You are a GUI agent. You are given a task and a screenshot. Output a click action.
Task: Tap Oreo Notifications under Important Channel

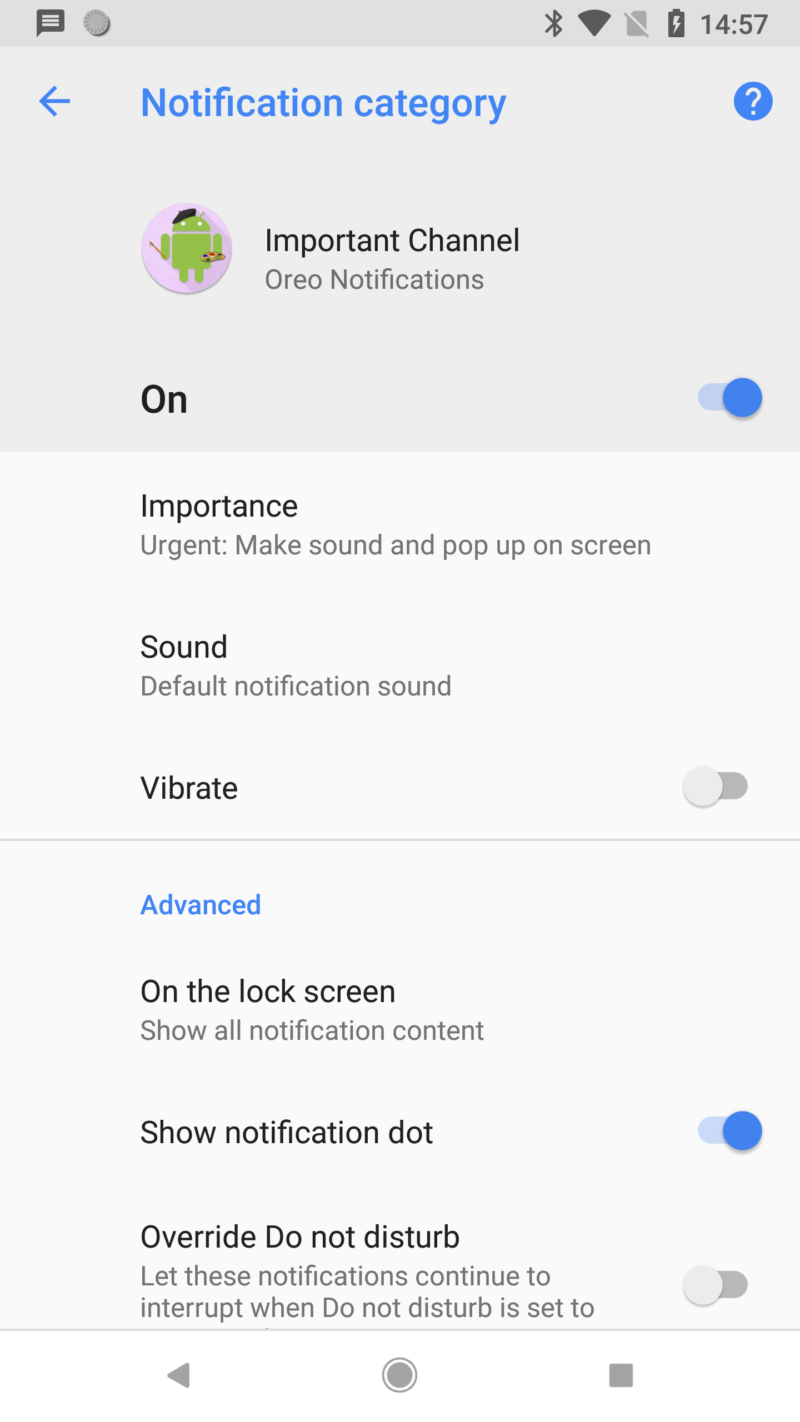[x=375, y=279]
